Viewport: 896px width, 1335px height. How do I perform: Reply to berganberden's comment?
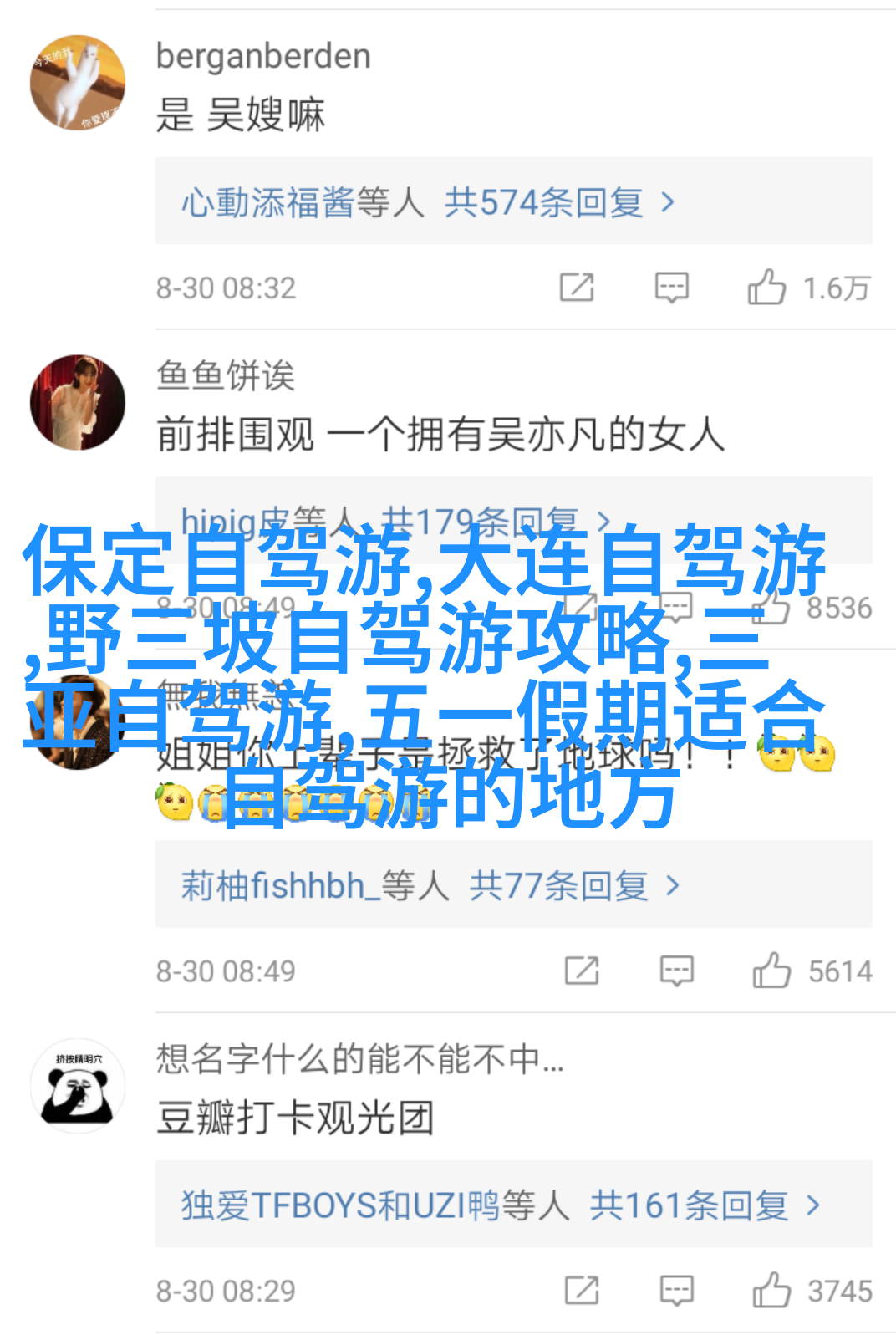tap(671, 288)
